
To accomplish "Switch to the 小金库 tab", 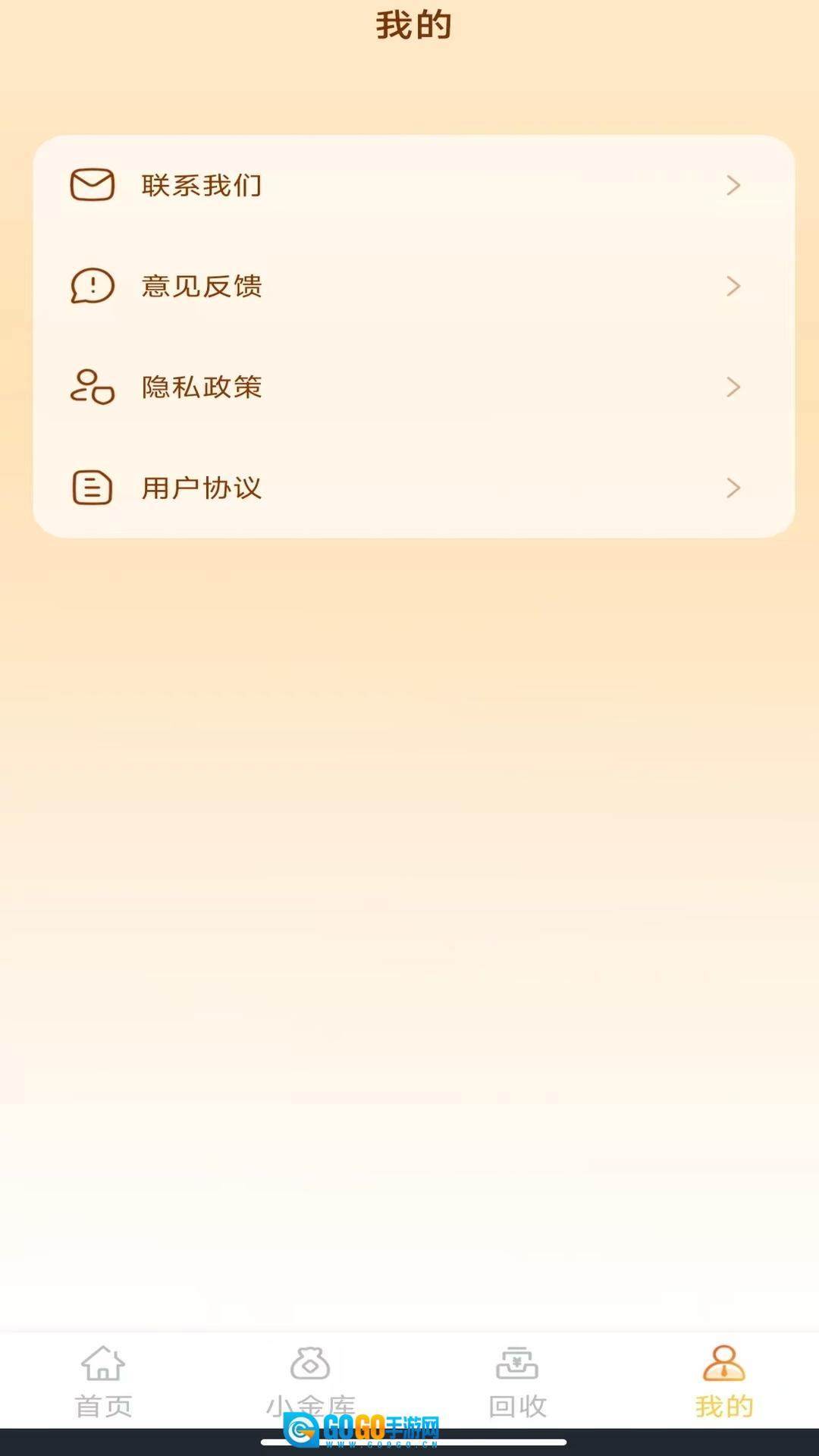I will [x=310, y=1380].
